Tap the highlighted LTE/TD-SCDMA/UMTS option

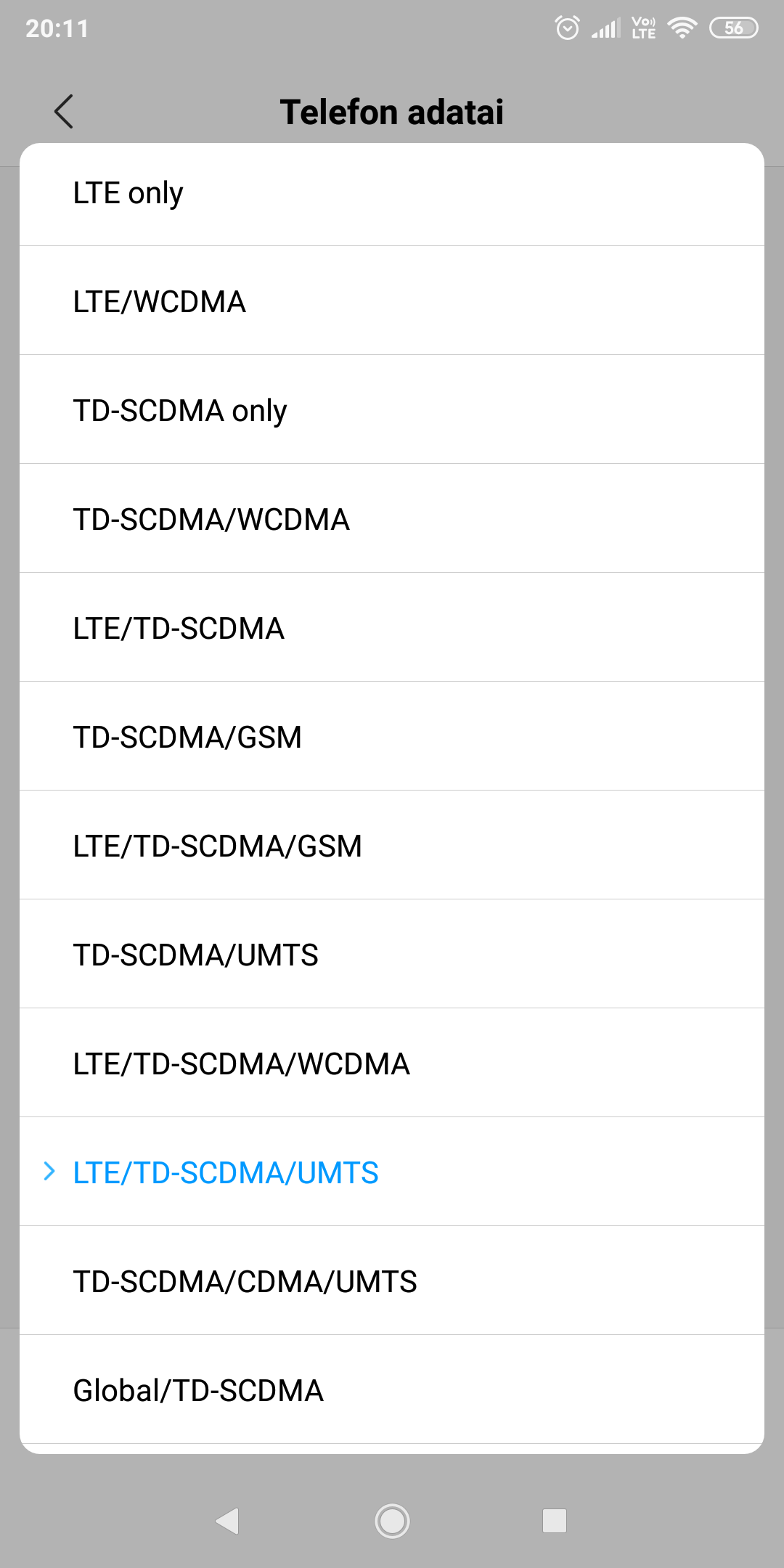pyautogui.click(x=392, y=1173)
